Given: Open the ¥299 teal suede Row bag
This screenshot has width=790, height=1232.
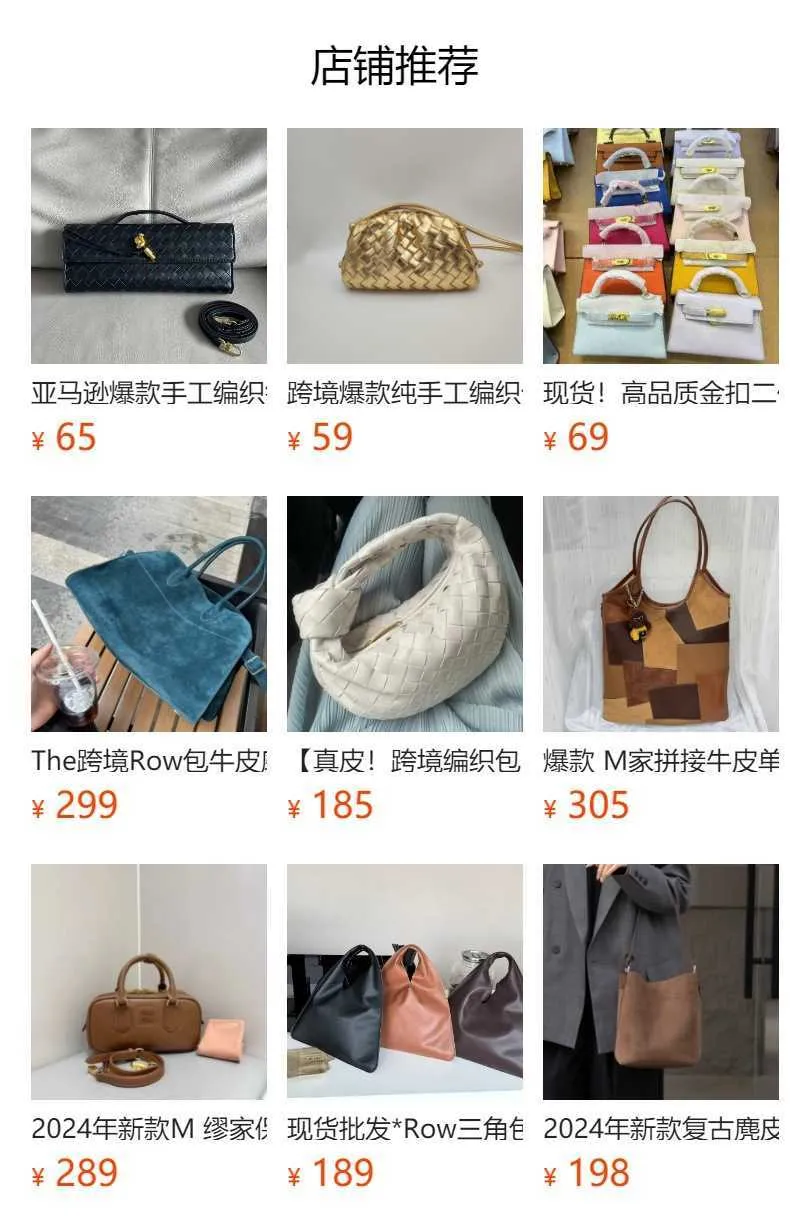Looking at the screenshot, I should pyautogui.click(x=149, y=614).
